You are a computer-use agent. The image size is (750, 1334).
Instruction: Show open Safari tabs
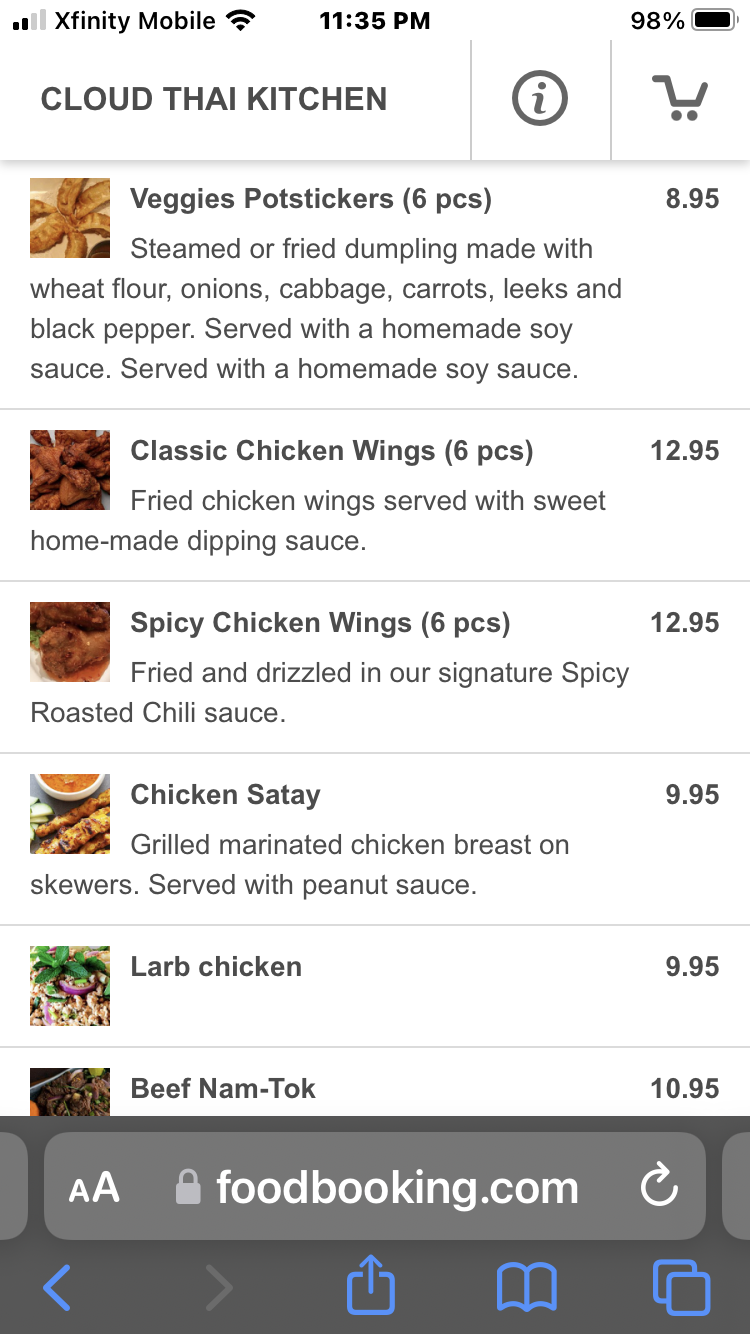tap(681, 1287)
